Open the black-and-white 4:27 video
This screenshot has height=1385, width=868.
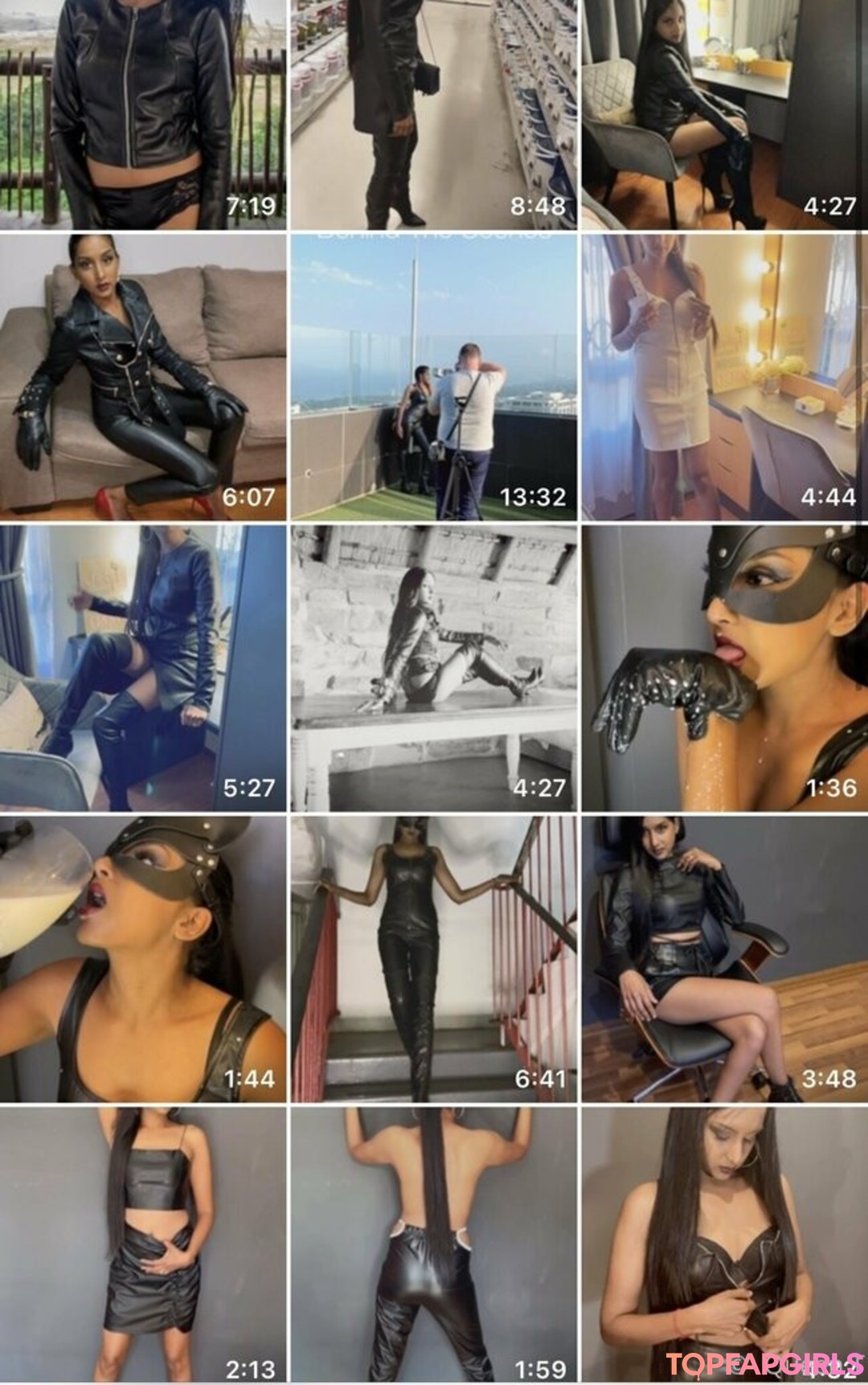[434, 667]
